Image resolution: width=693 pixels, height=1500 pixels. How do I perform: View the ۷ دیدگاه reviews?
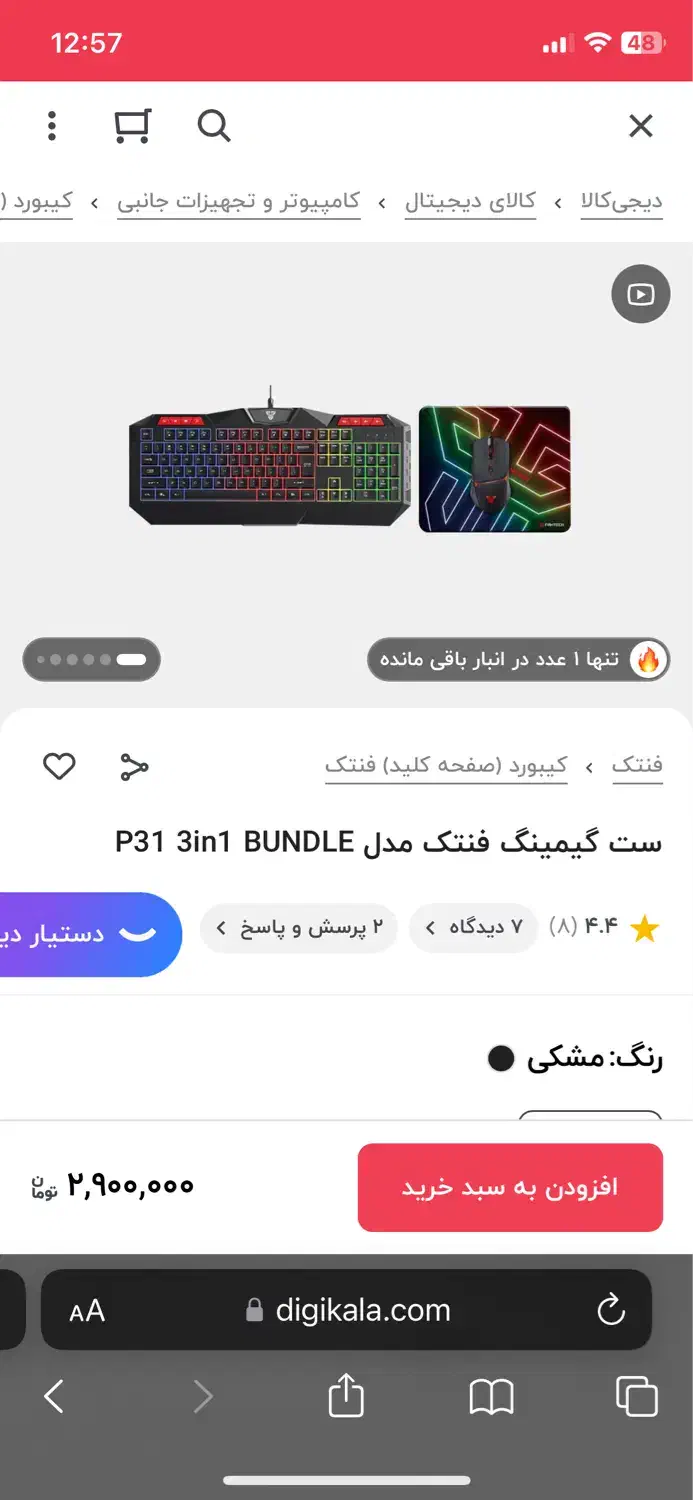click(x=473, y=928)
